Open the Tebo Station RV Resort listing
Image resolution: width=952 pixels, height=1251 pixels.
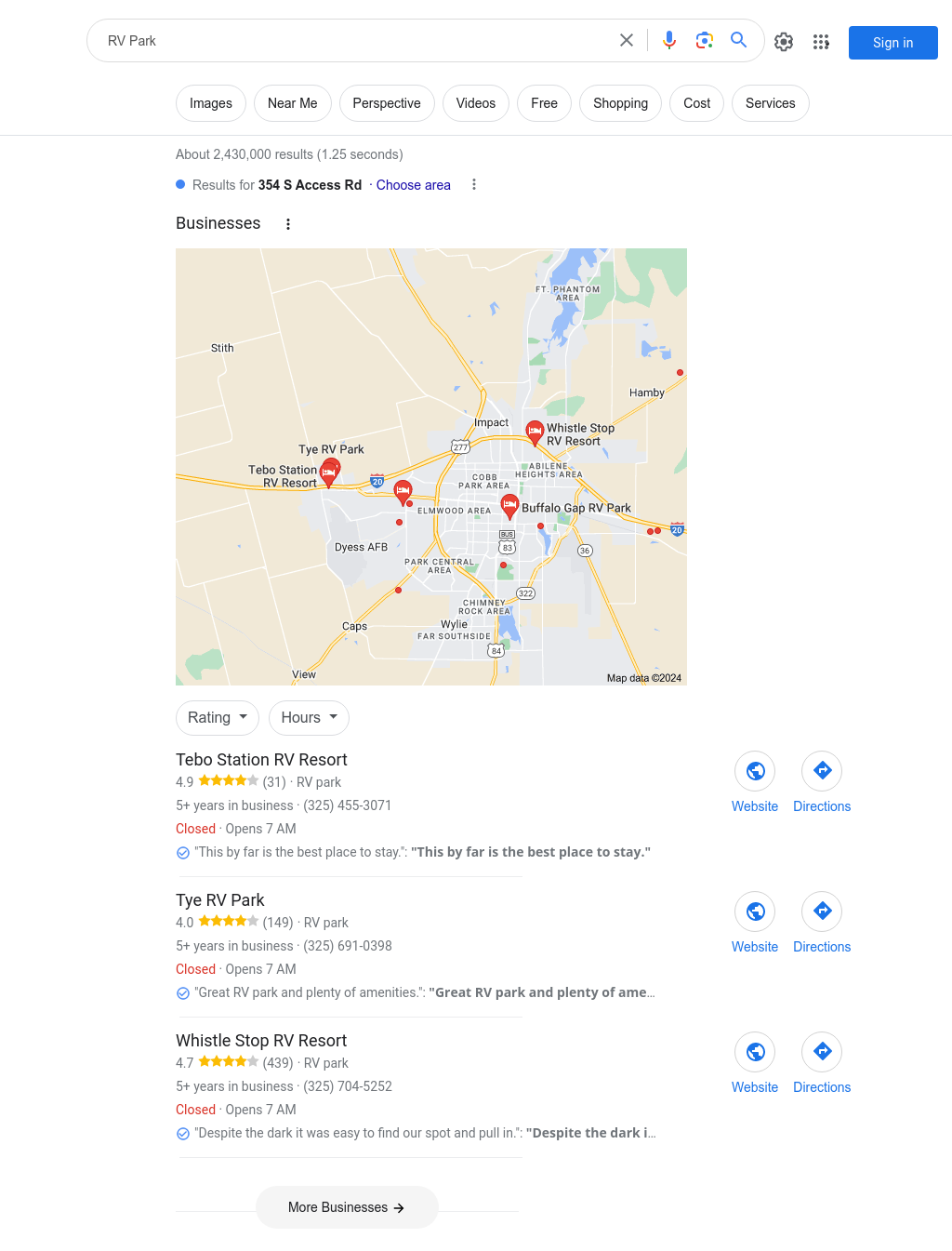pos(261,760)
